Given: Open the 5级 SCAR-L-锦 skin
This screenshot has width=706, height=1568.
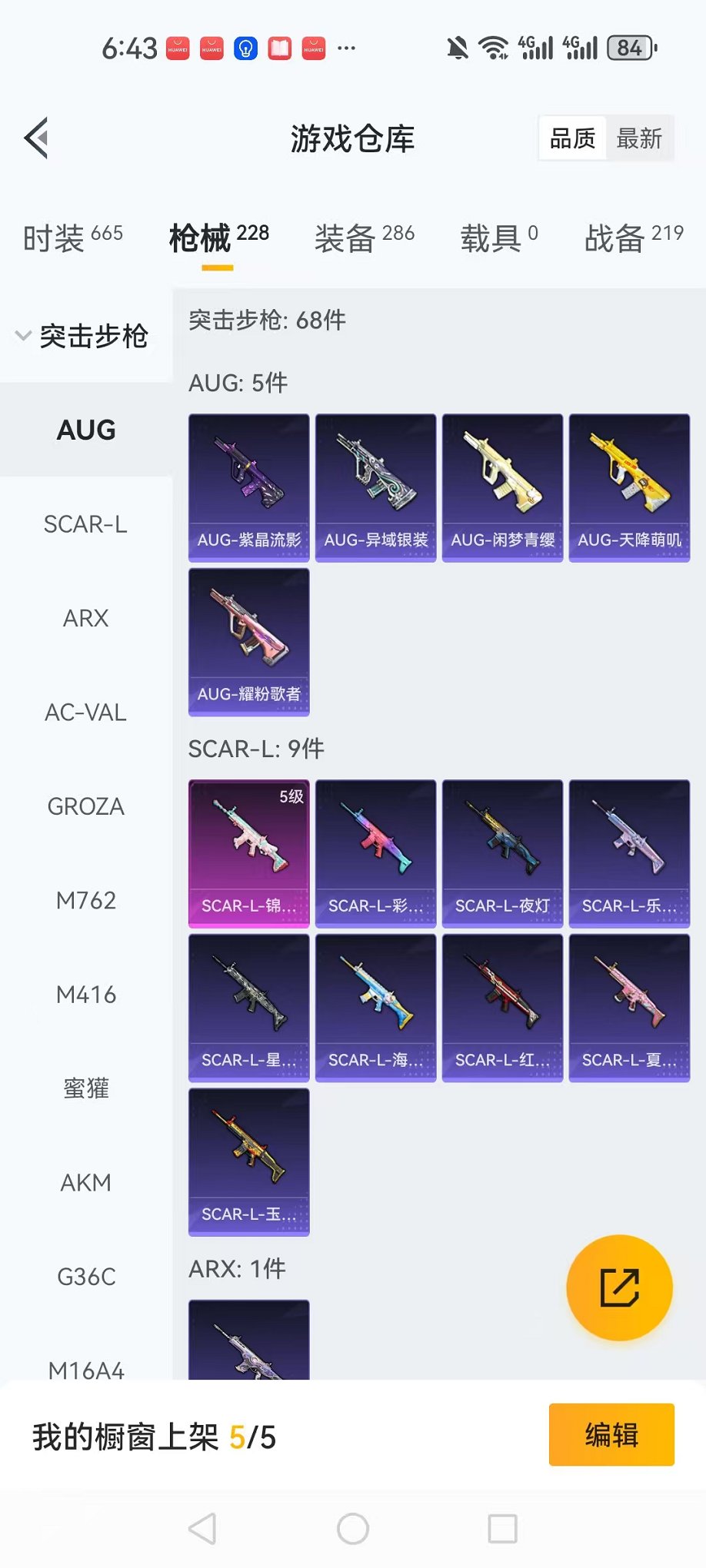Looking at the screenshot, I should pos(248,853).
